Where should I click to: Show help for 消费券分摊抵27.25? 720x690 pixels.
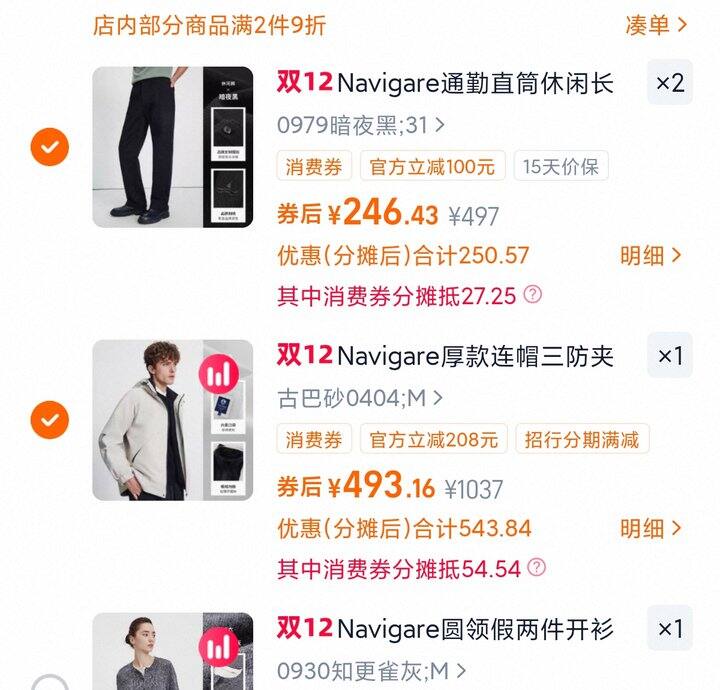point(533,294)
